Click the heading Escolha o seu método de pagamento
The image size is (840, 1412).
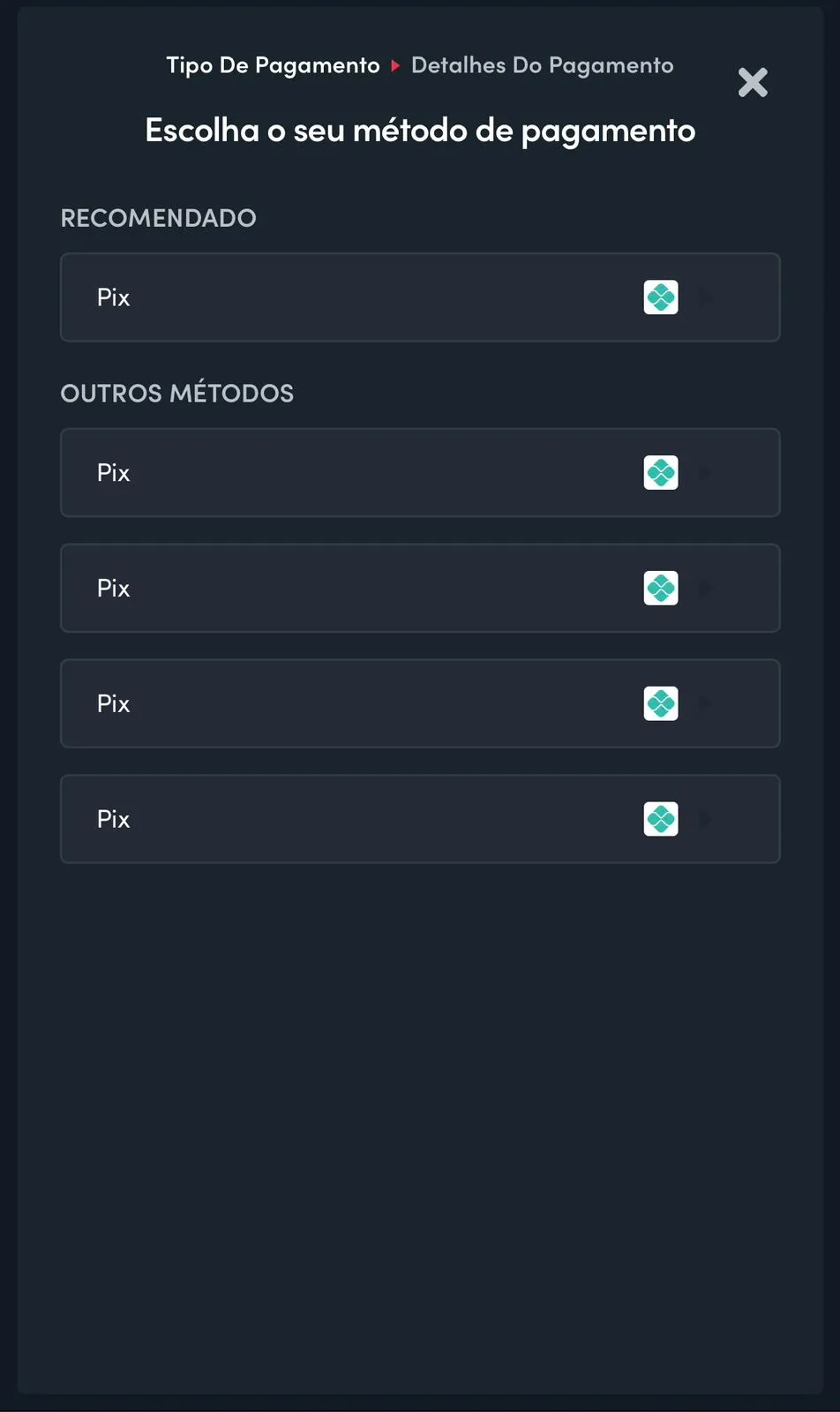coord(420,130)
